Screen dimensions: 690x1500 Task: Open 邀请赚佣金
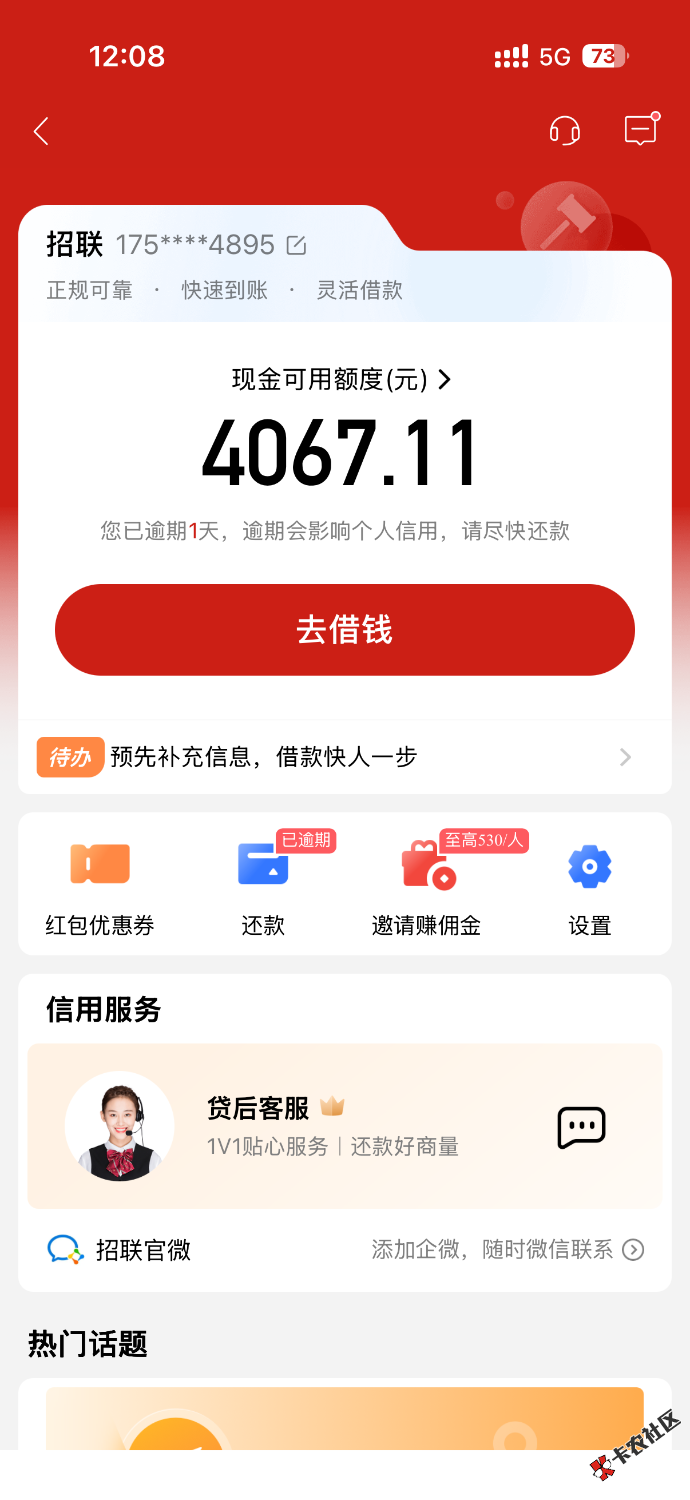click(x=427, y=883)
